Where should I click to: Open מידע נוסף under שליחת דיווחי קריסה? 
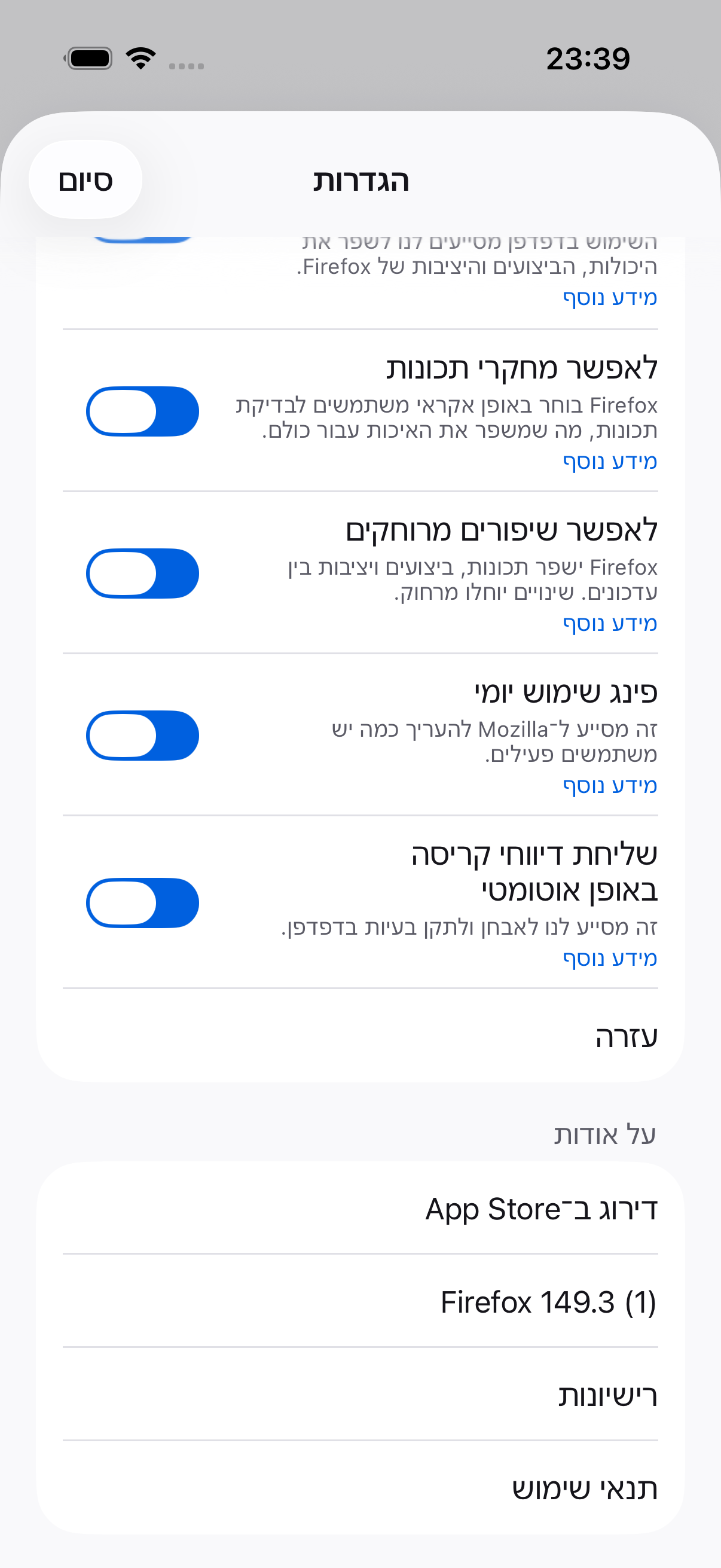610,958
